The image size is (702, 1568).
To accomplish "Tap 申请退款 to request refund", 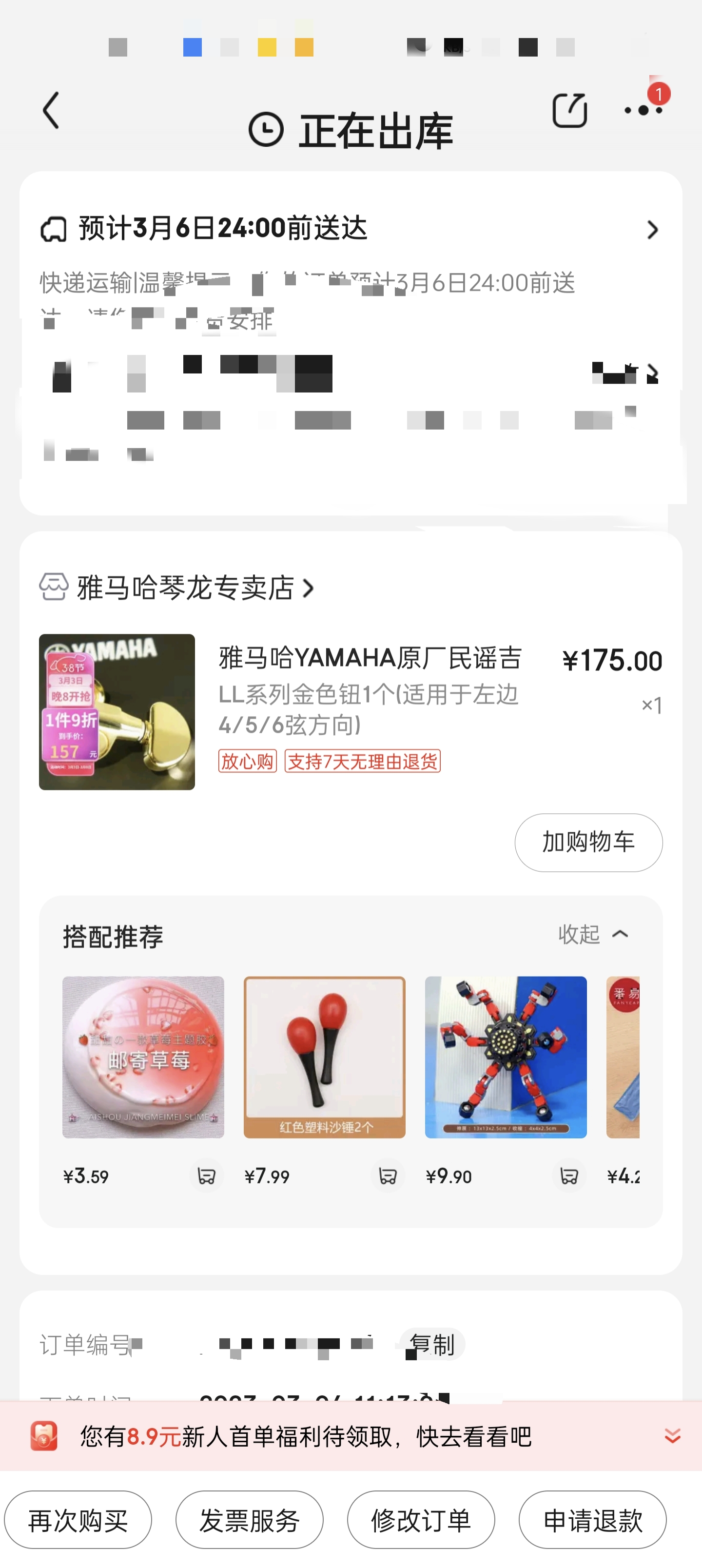I will [x=592, y=1520].
